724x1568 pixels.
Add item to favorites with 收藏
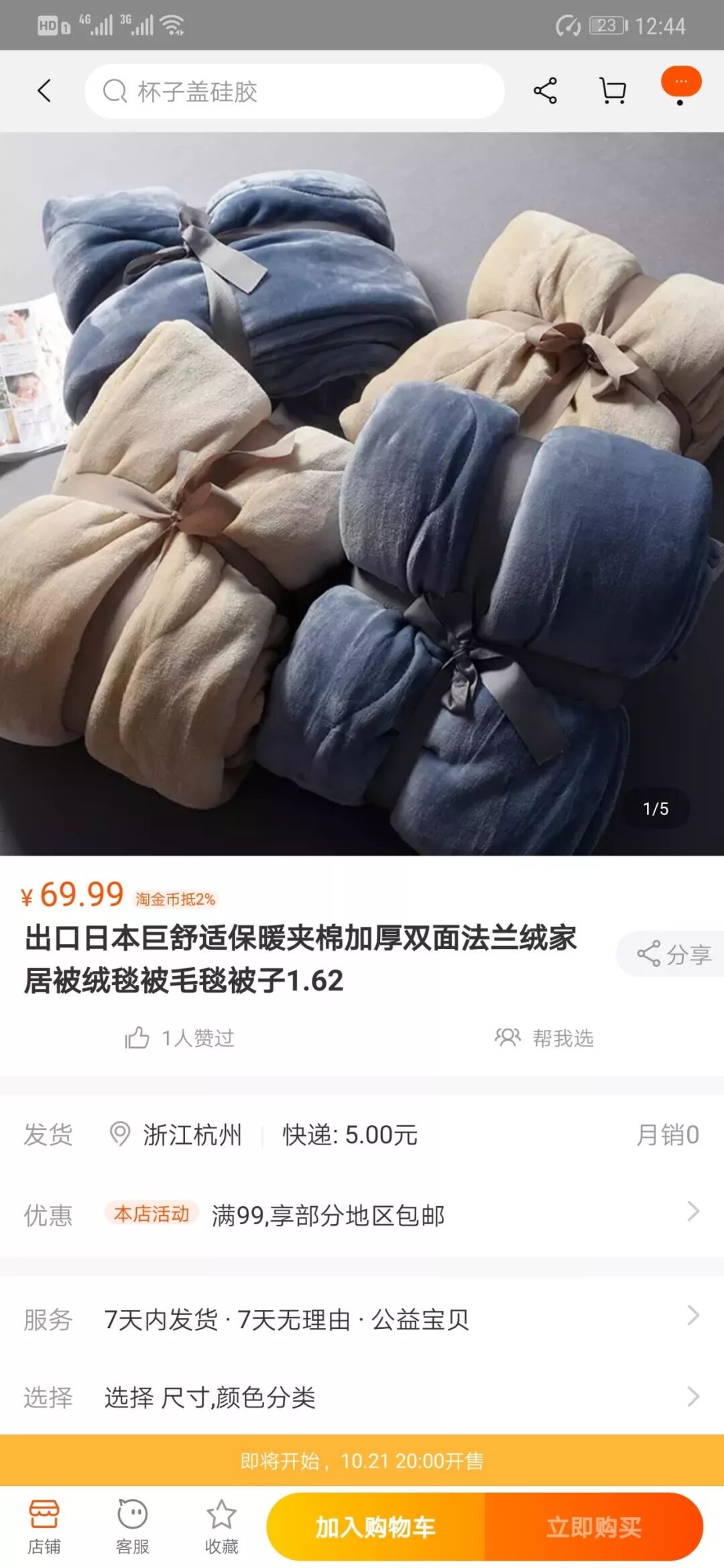coord(221,1526)
